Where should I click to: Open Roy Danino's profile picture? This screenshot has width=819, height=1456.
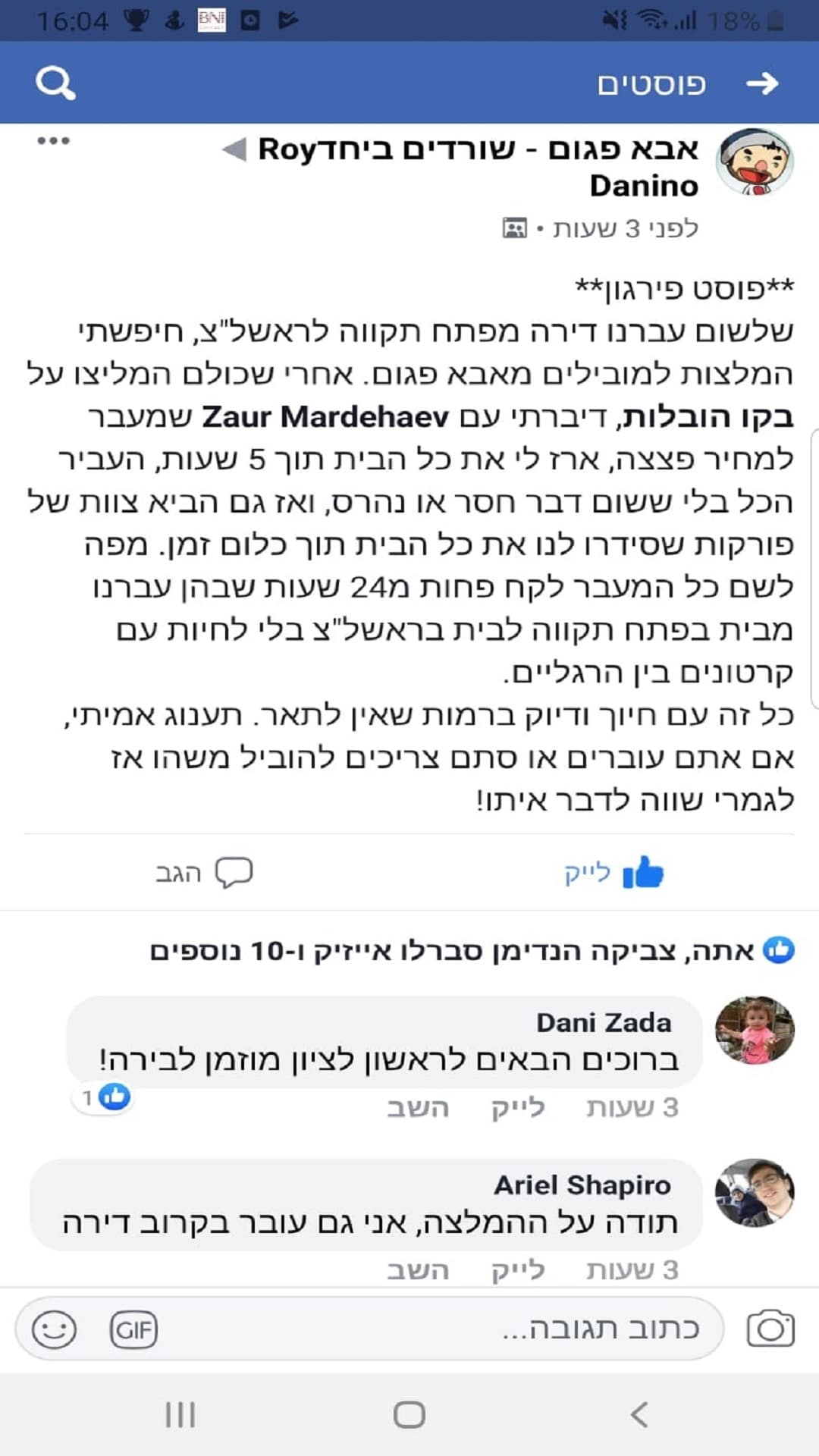tap(755, 162)
